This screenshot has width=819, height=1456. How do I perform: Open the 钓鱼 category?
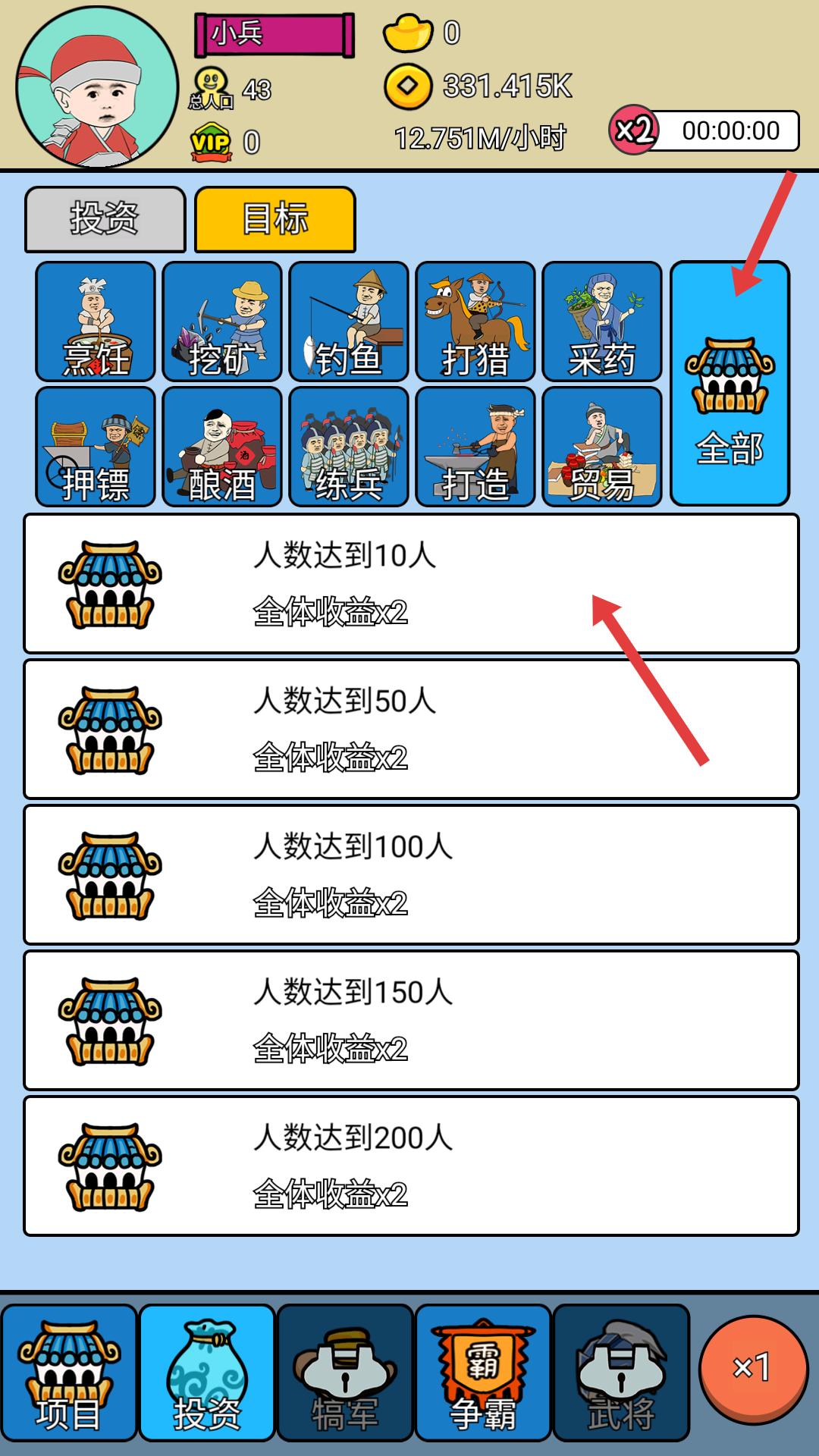click(349, 322)
